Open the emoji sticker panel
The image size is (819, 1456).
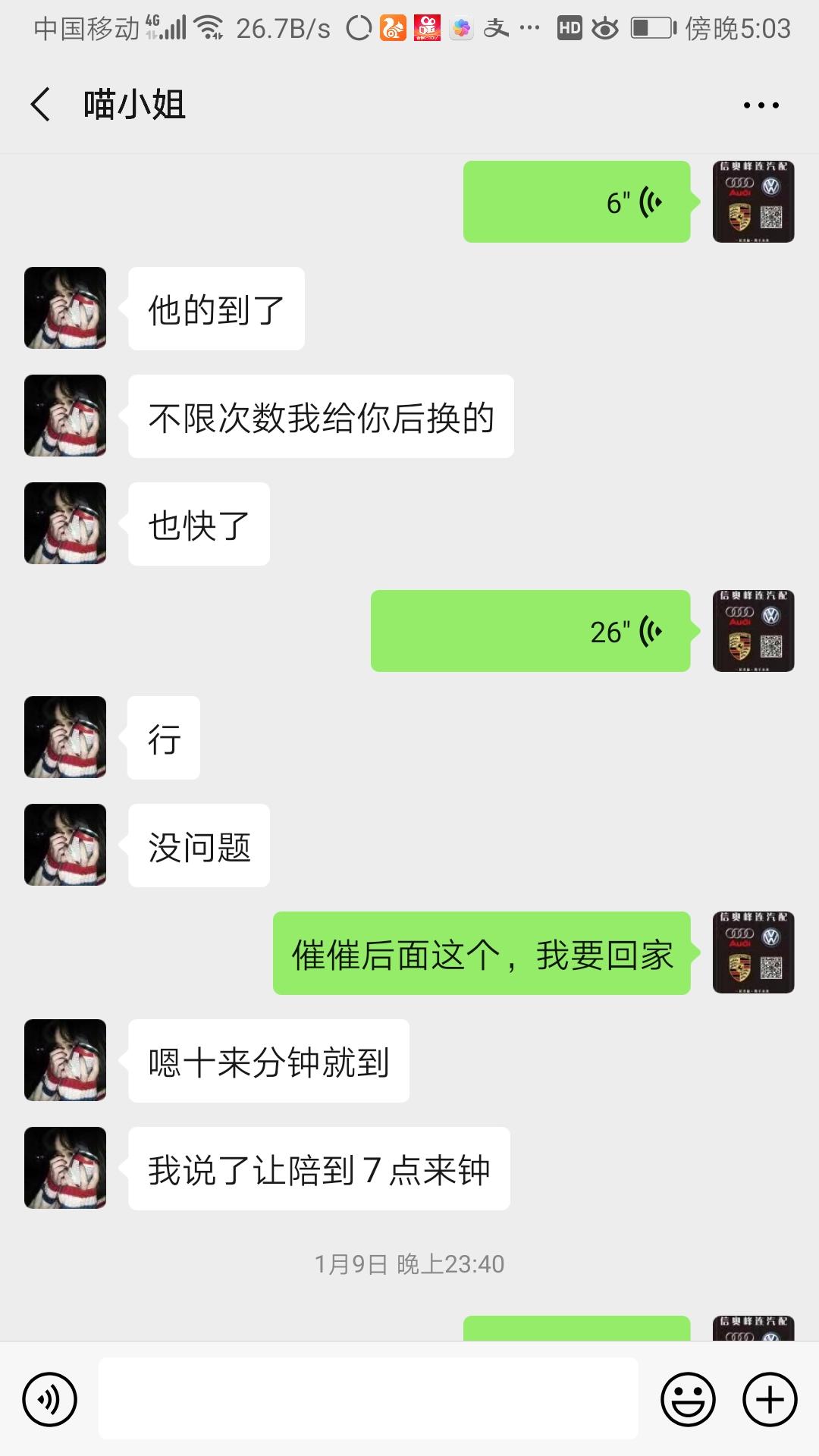click(x=688, y=1399)
